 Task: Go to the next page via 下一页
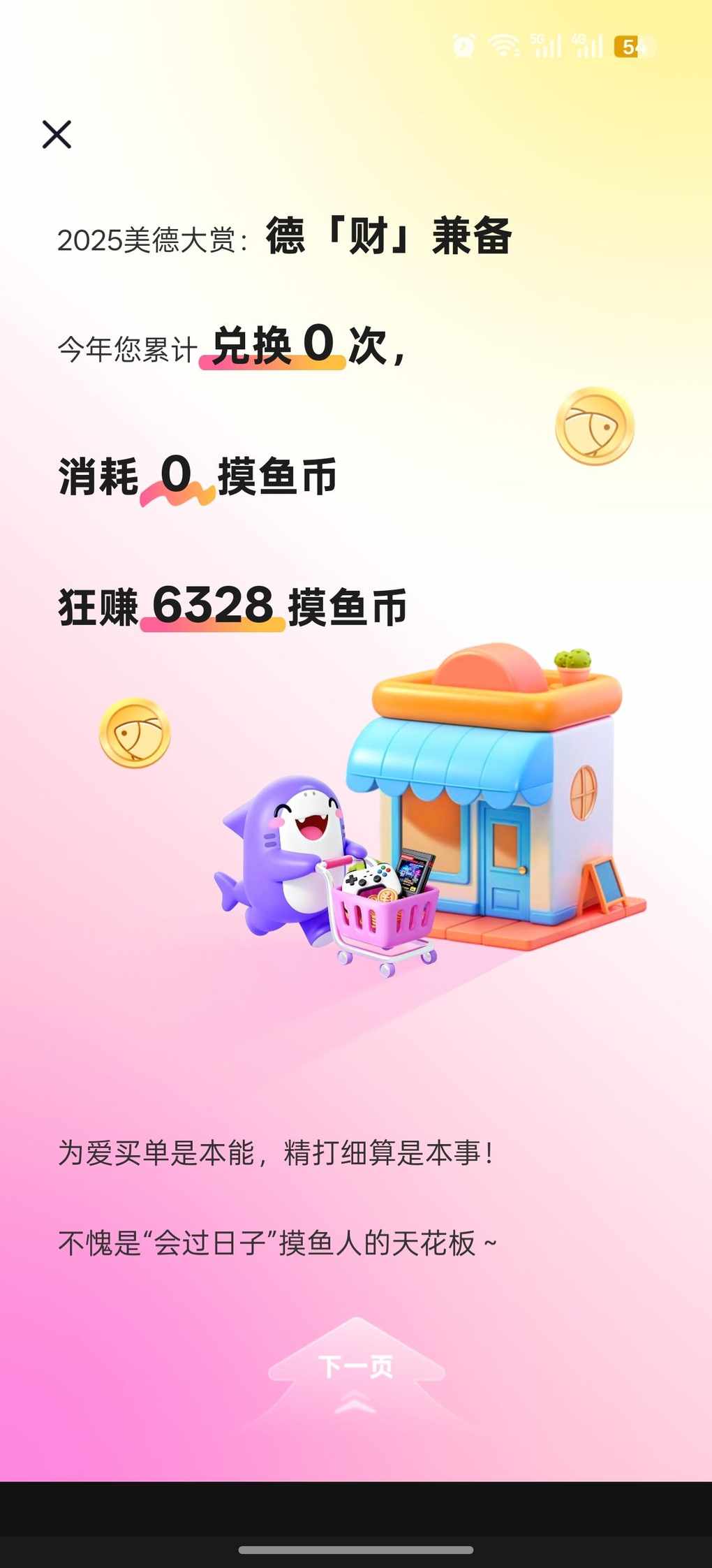tap(356, 1366)
